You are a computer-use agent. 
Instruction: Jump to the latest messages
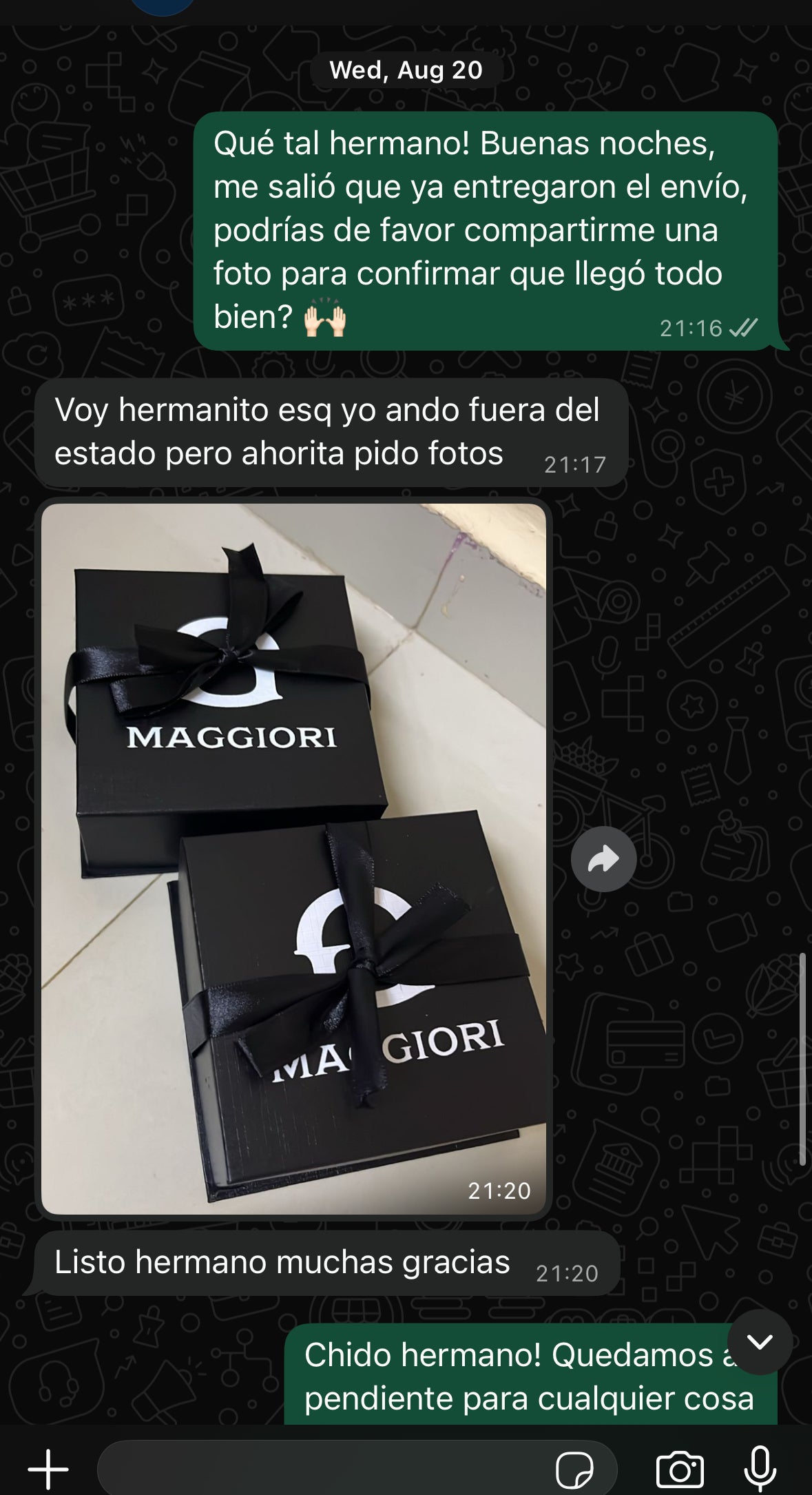pyautogui.click(x=760, y=1341)
